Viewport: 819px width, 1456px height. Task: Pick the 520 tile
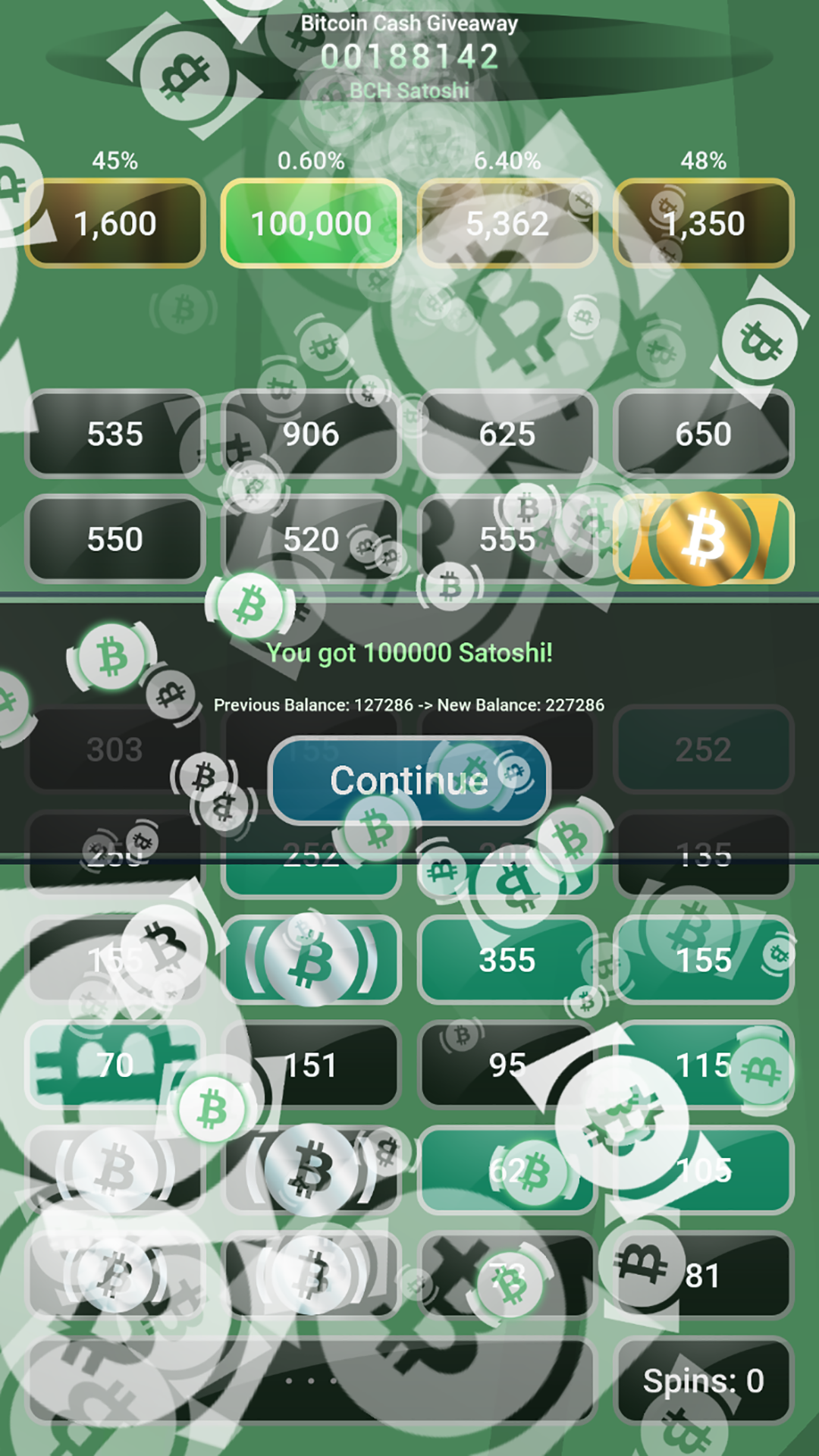[311, 539]
